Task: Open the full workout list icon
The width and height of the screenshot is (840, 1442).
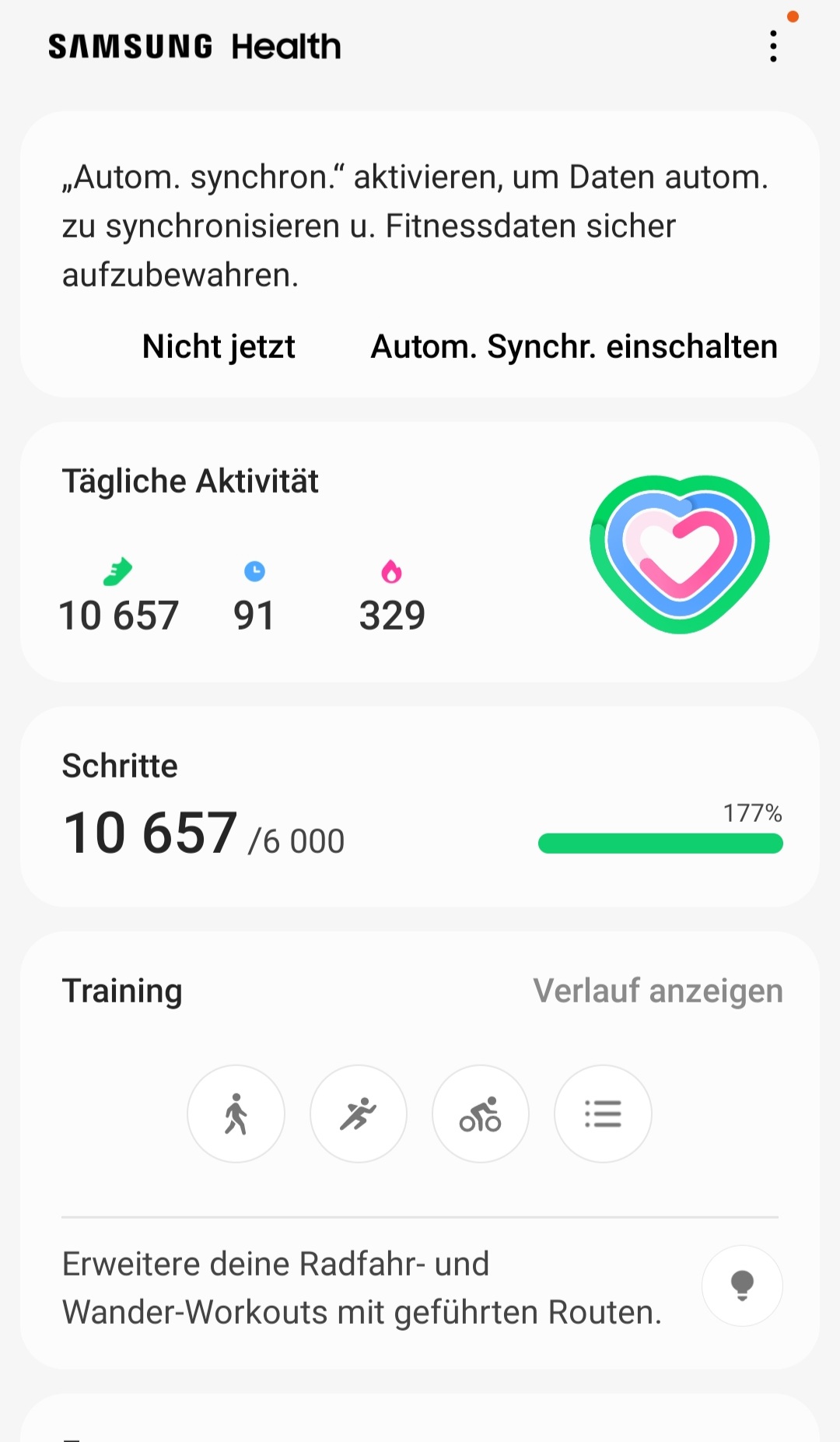Action: [603, 1114]
